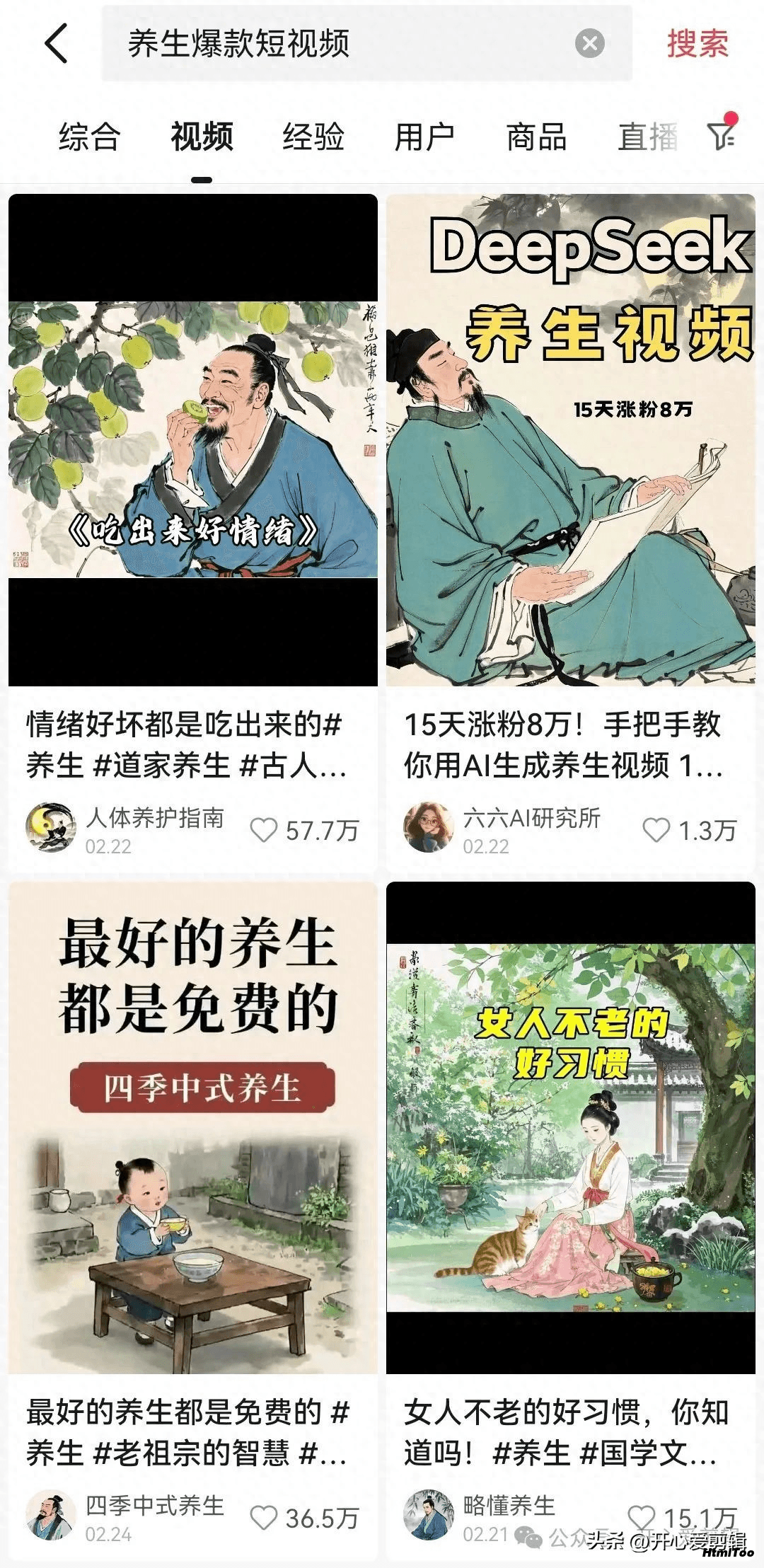
Task: Like the video by 四季中式养生
Action: (305, 1518)
